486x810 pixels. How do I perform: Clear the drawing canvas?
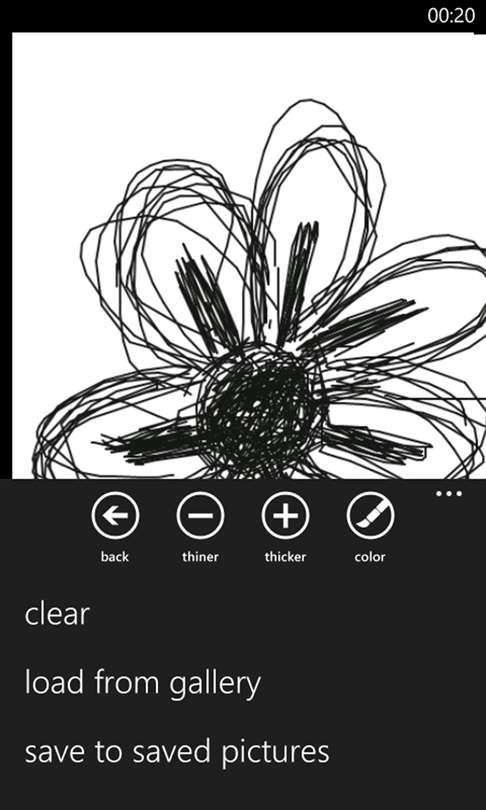click(57, 614)
